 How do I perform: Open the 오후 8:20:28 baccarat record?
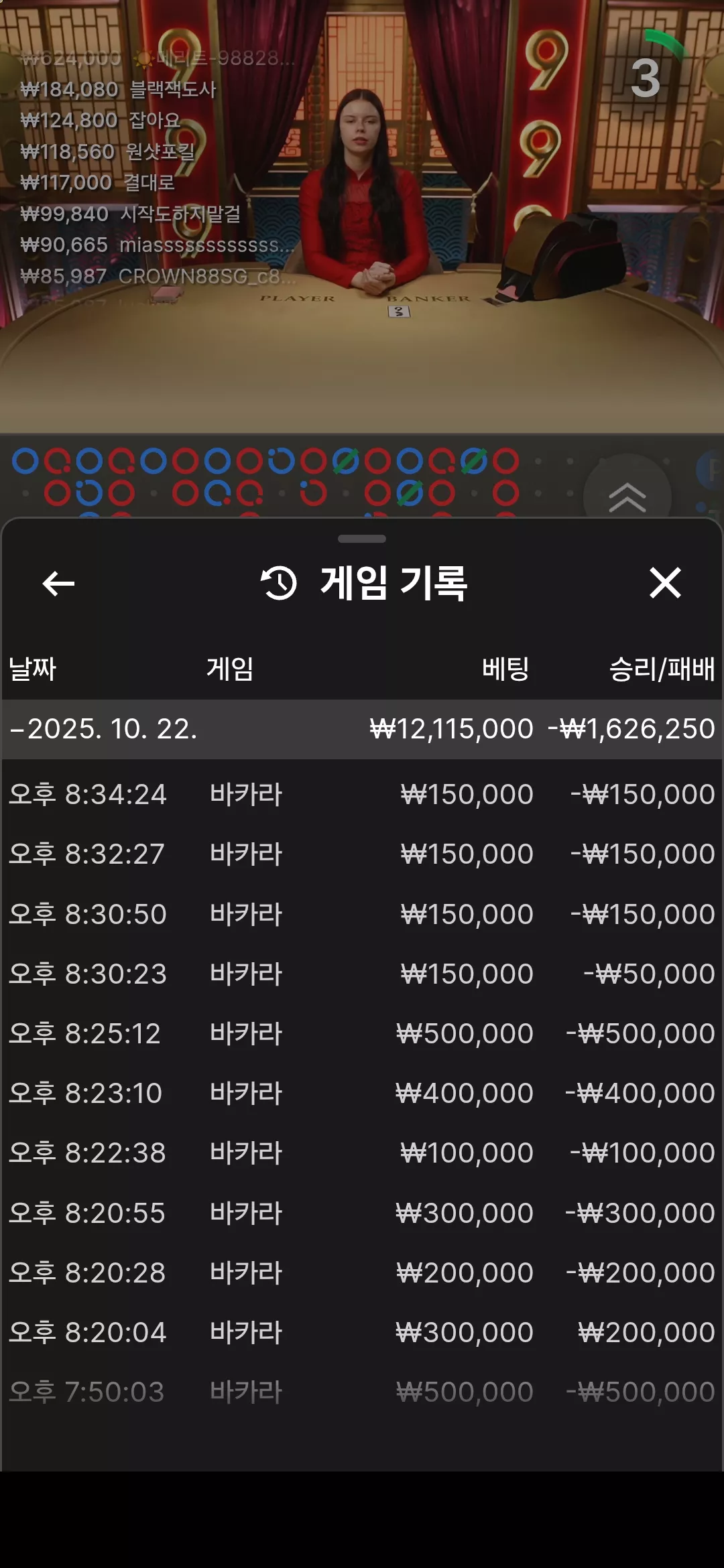tap(362, 1272)
